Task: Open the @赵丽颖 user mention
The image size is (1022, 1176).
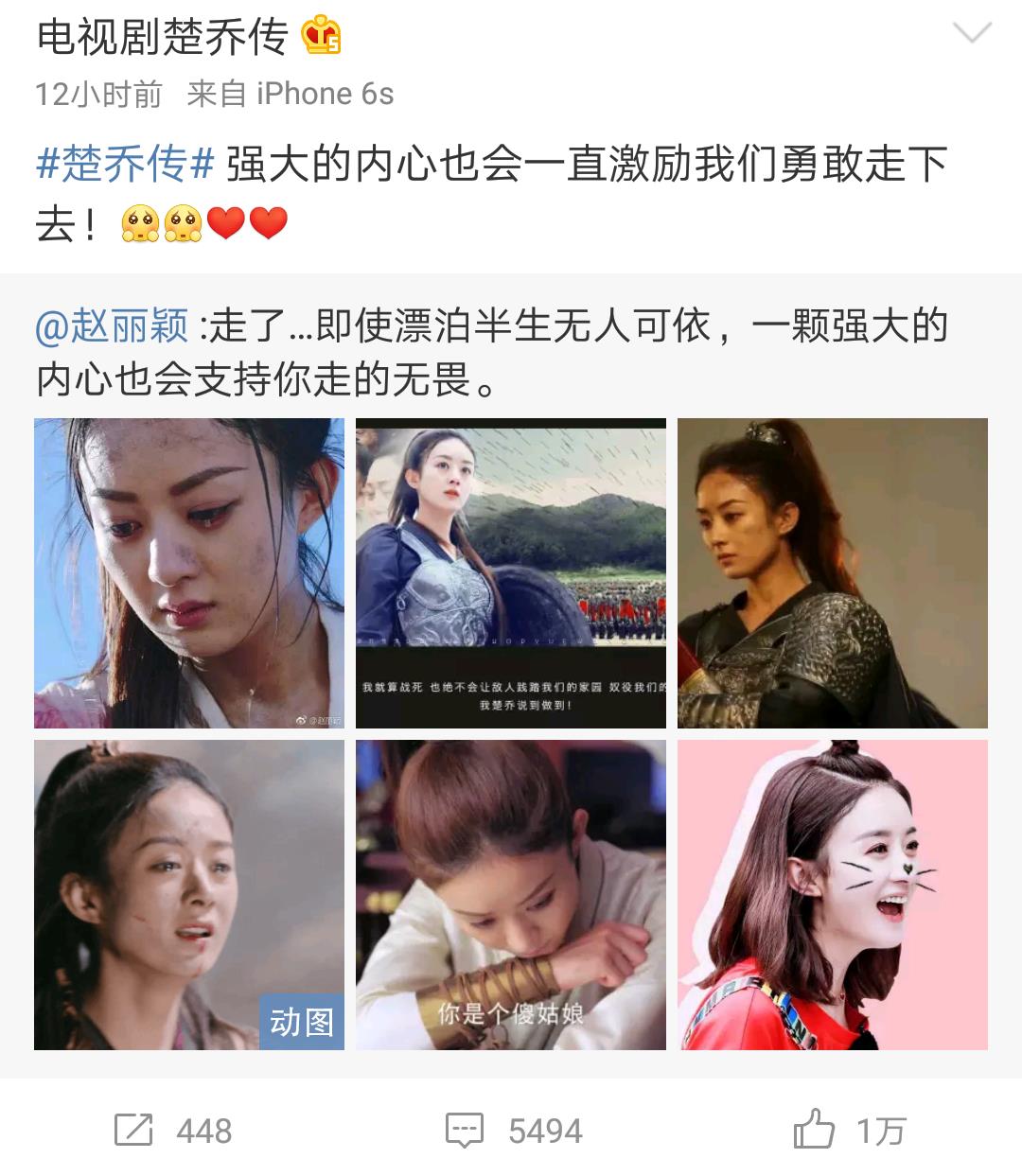Action: coord(112,326)
